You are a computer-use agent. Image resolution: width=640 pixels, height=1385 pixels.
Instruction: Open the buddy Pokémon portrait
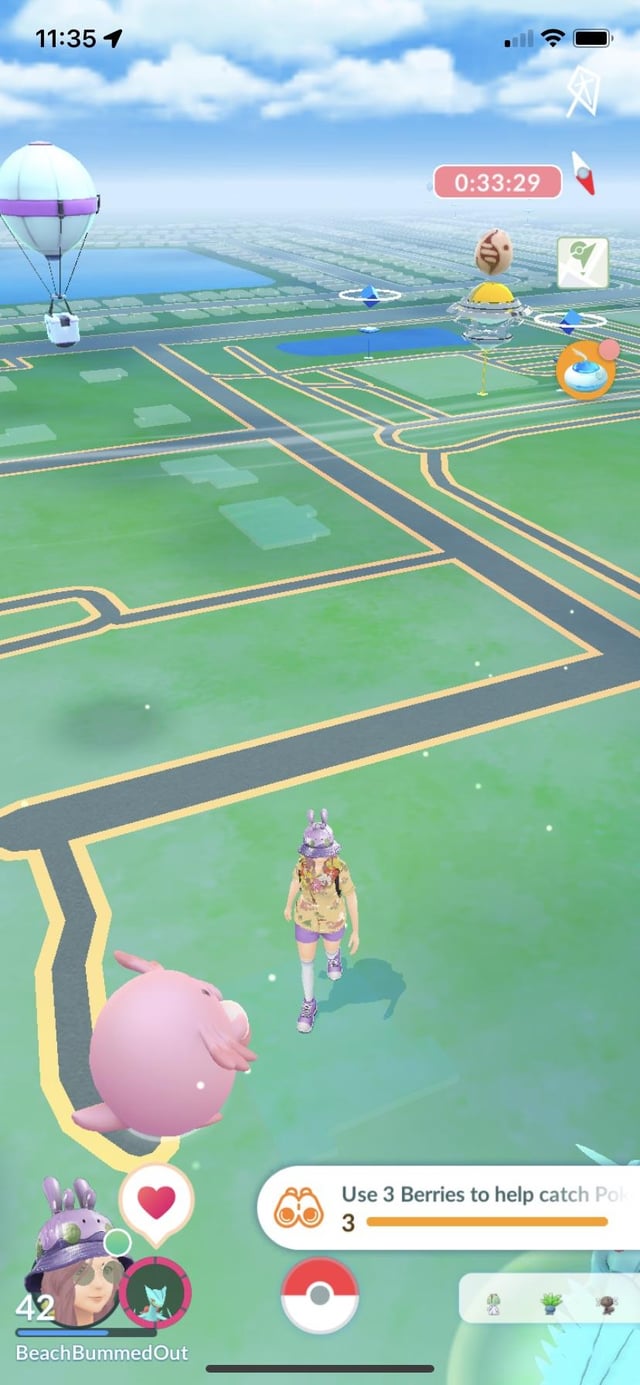[x=154, y=1292]
